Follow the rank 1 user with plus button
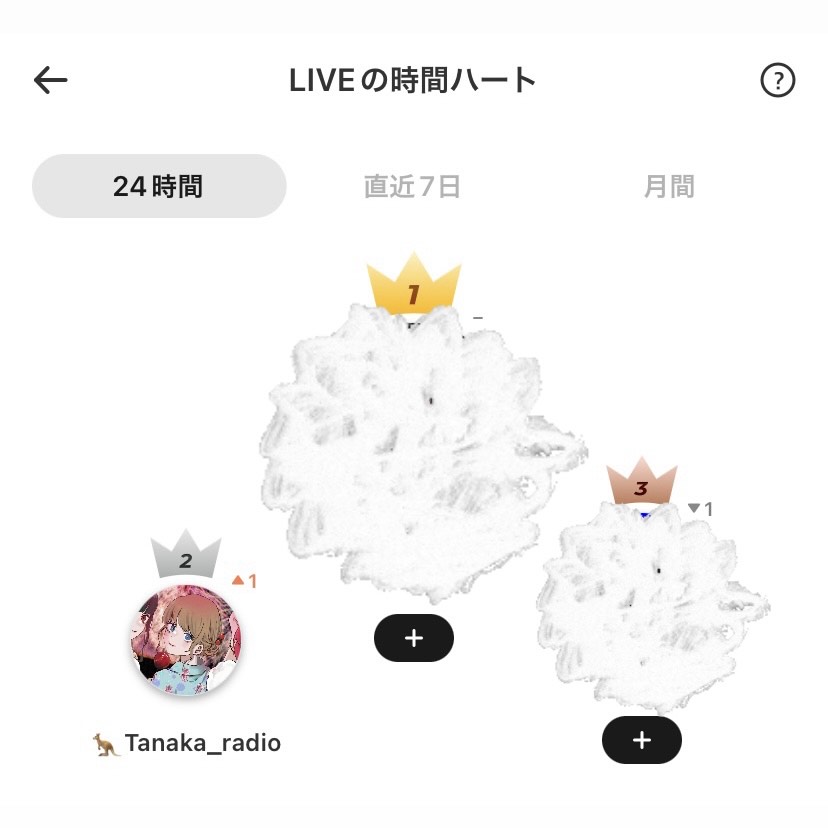Screen dimensions: 828x828 point(414,638)
